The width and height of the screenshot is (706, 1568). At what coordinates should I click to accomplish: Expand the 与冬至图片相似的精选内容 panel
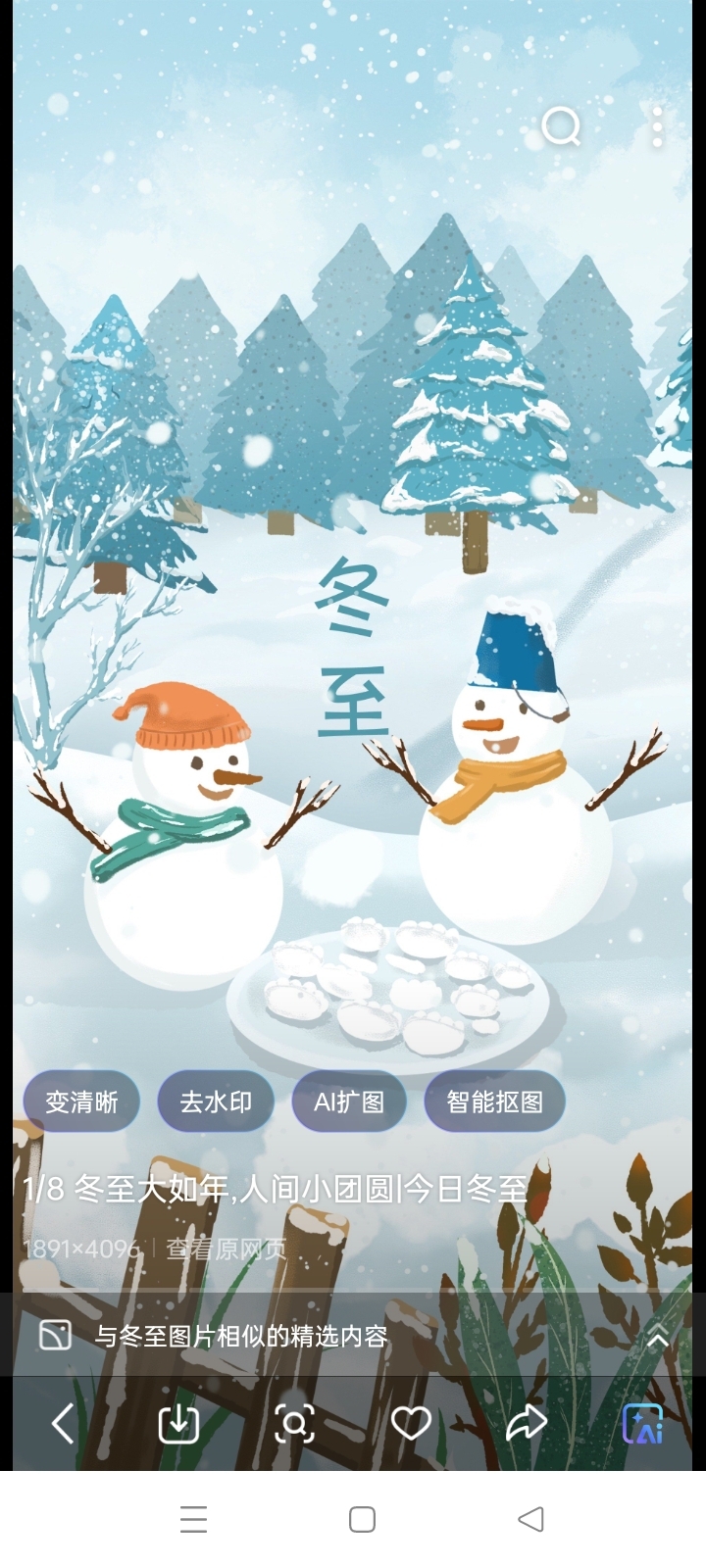(657, 1337)
